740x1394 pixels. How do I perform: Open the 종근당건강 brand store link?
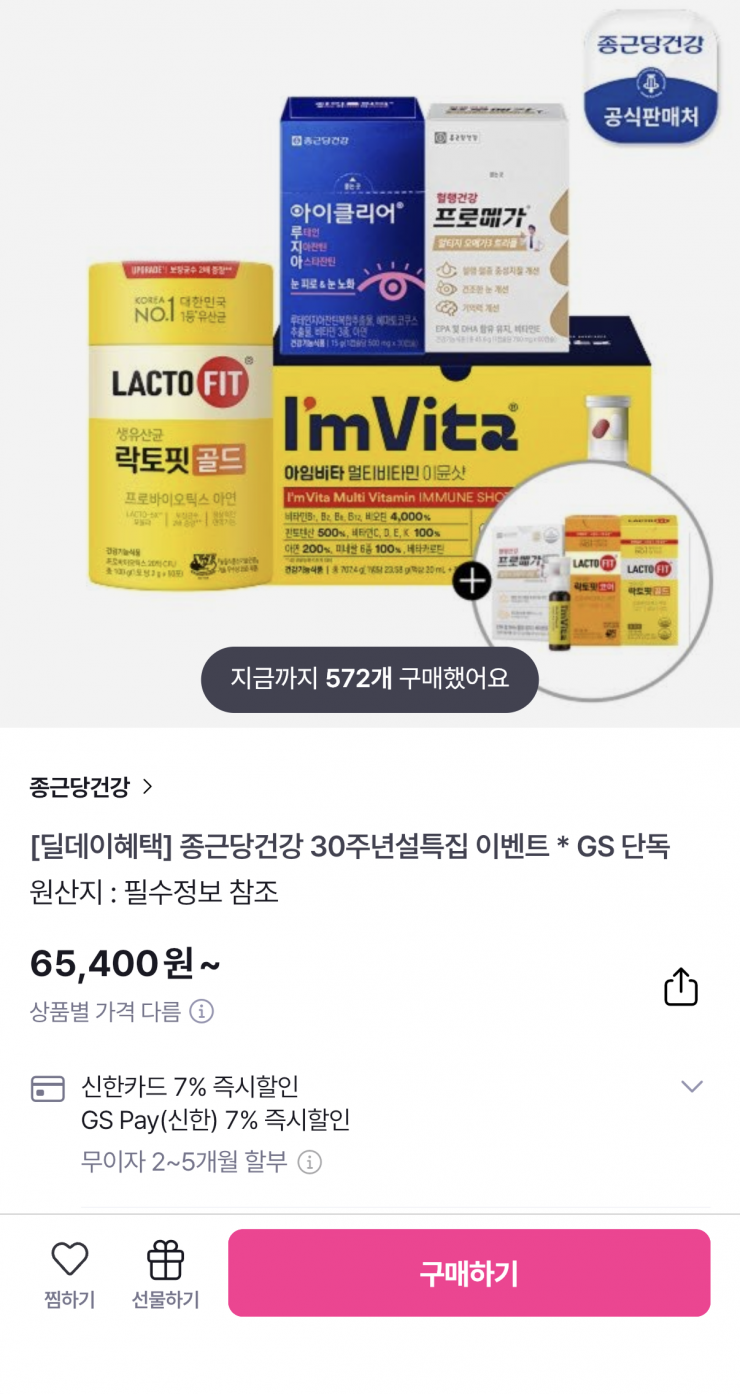coord(91,787)
